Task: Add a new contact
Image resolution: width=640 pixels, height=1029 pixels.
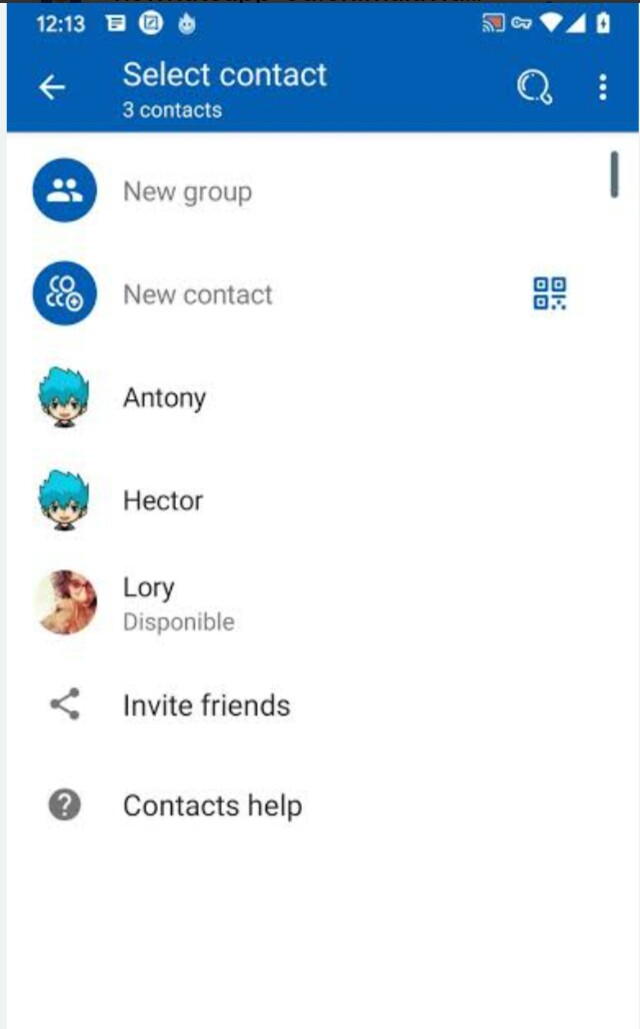Action: click(x=197, y=295)
